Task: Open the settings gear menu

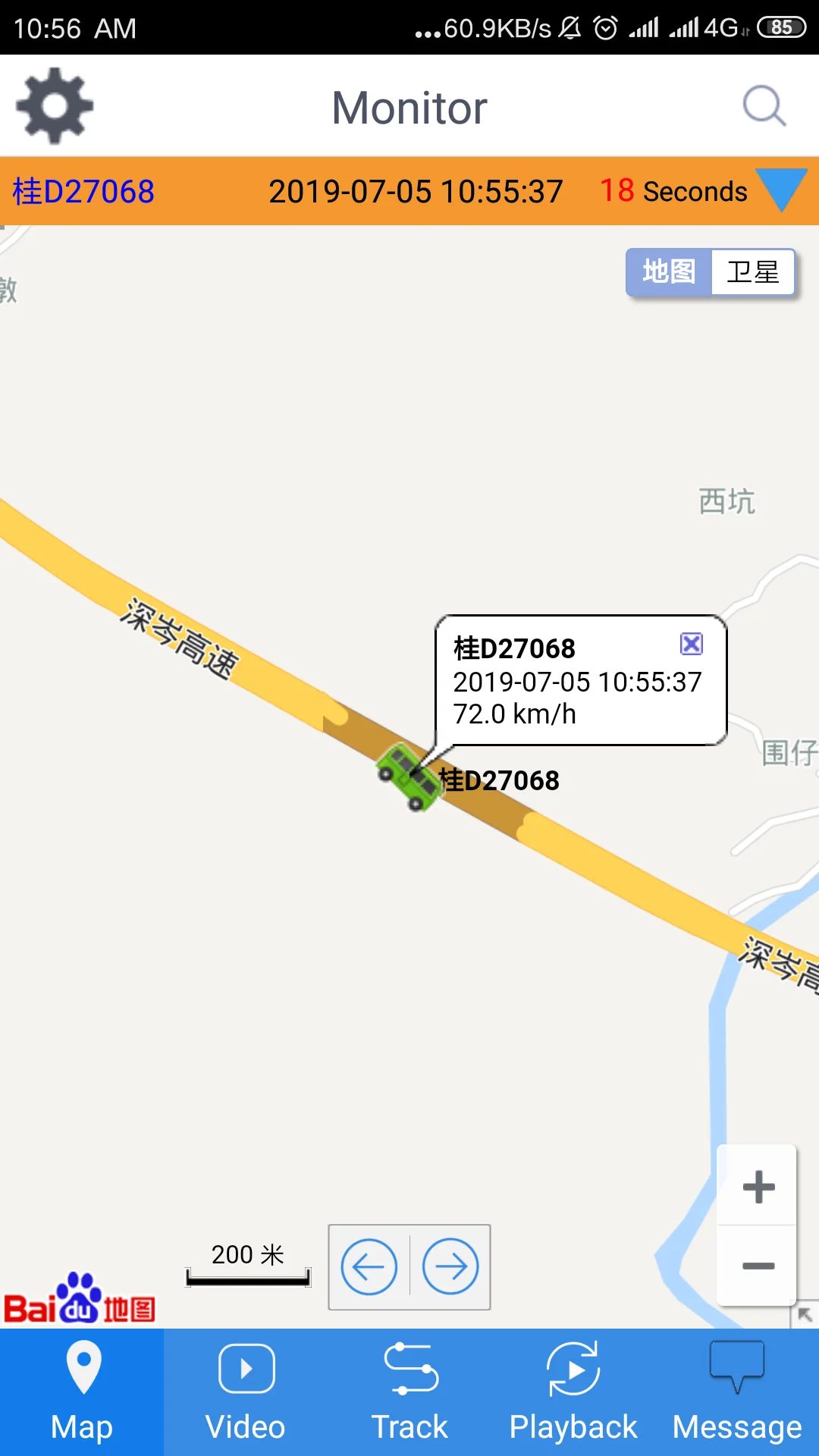Action: tap(53, 105)
